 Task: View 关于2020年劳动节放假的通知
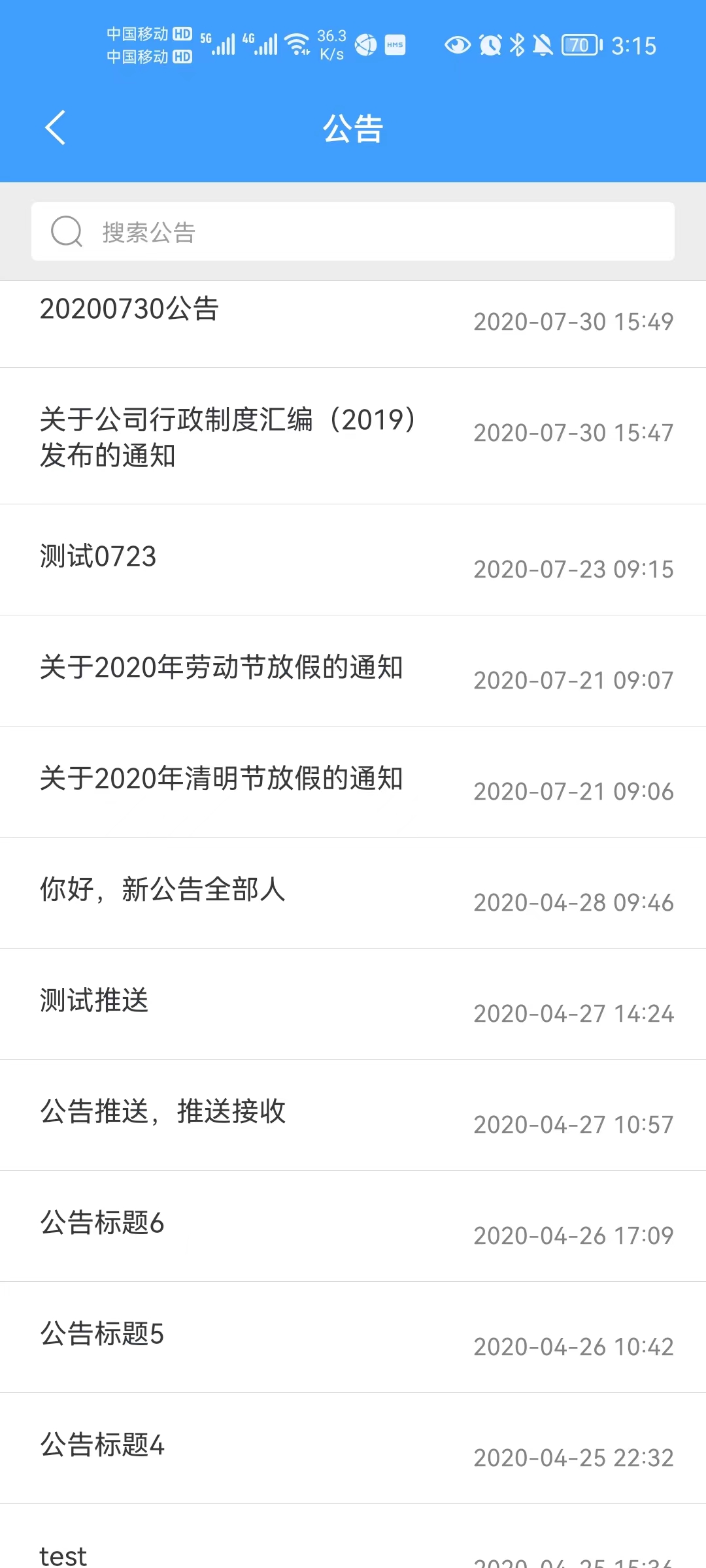(x=353, y=671)
